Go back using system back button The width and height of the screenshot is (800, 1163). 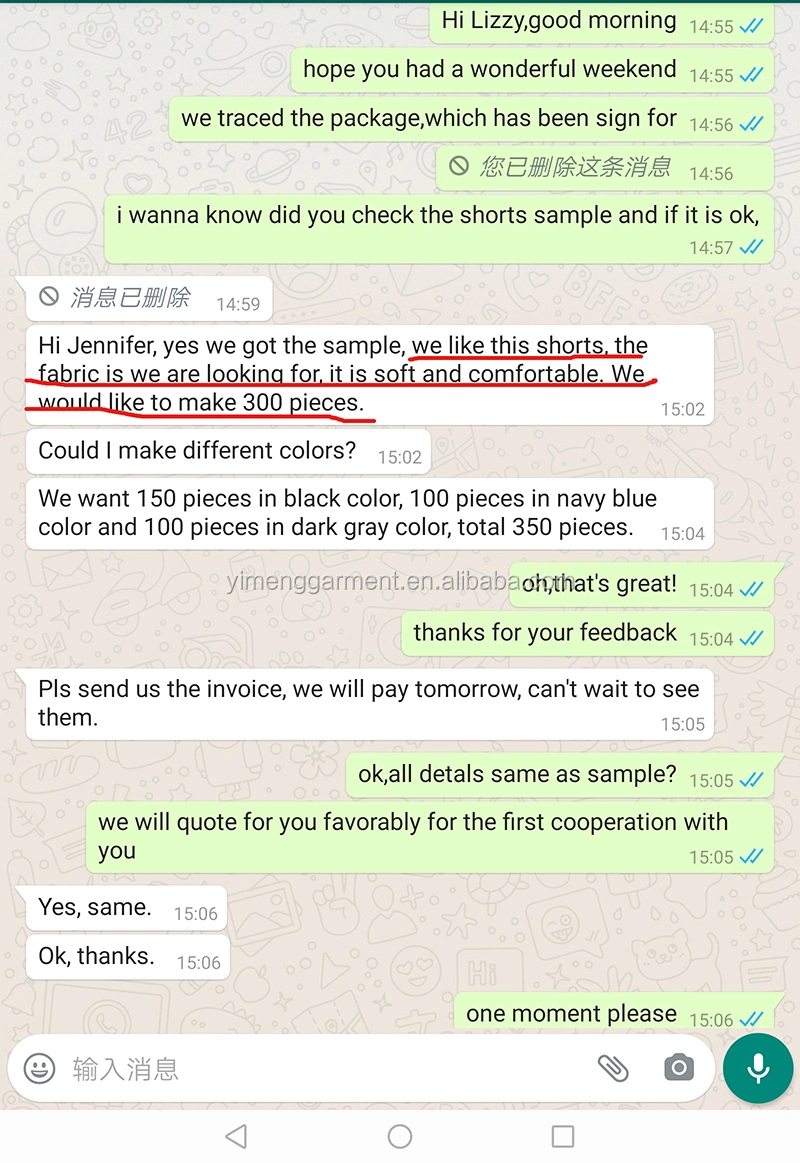(236, 1136)
